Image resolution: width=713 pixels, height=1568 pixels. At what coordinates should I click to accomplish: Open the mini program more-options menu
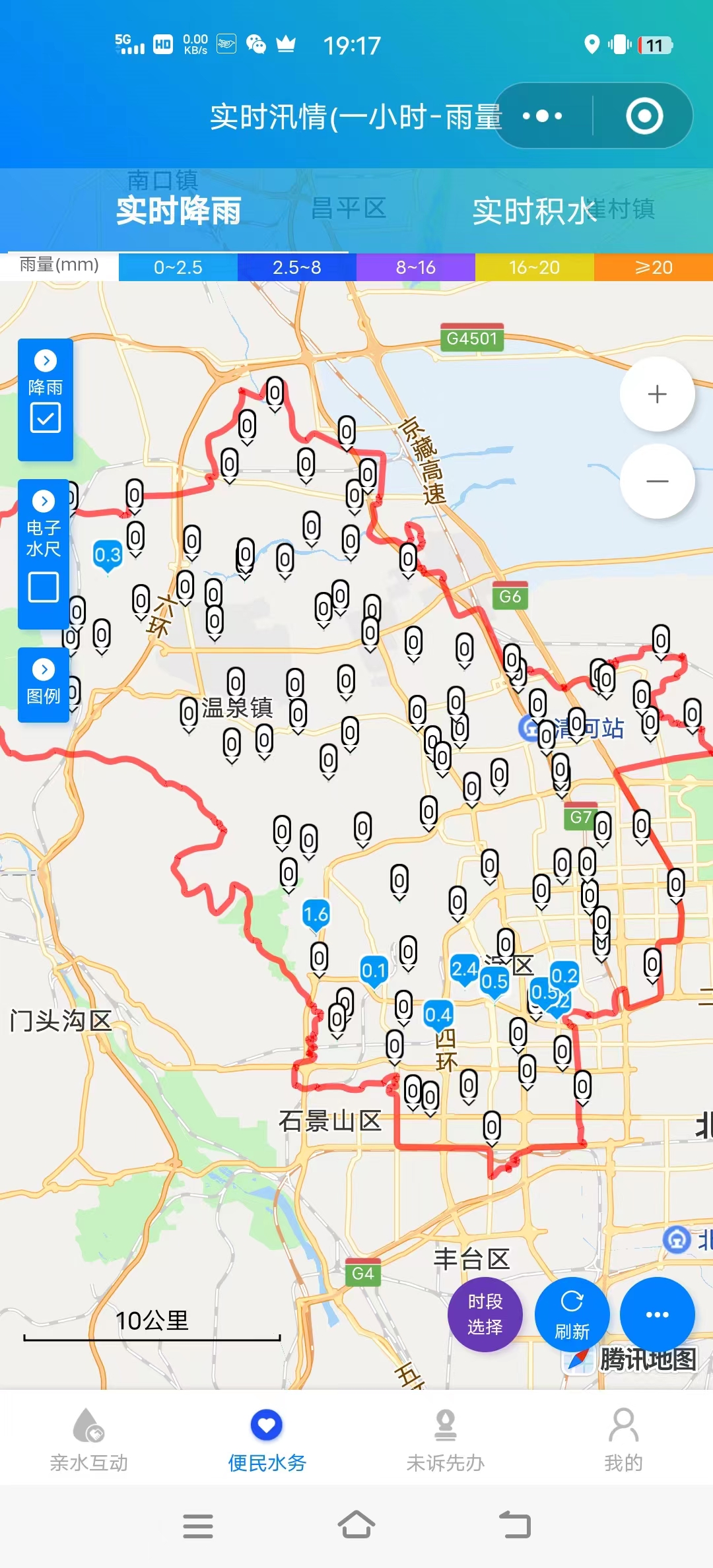(542, 116)
